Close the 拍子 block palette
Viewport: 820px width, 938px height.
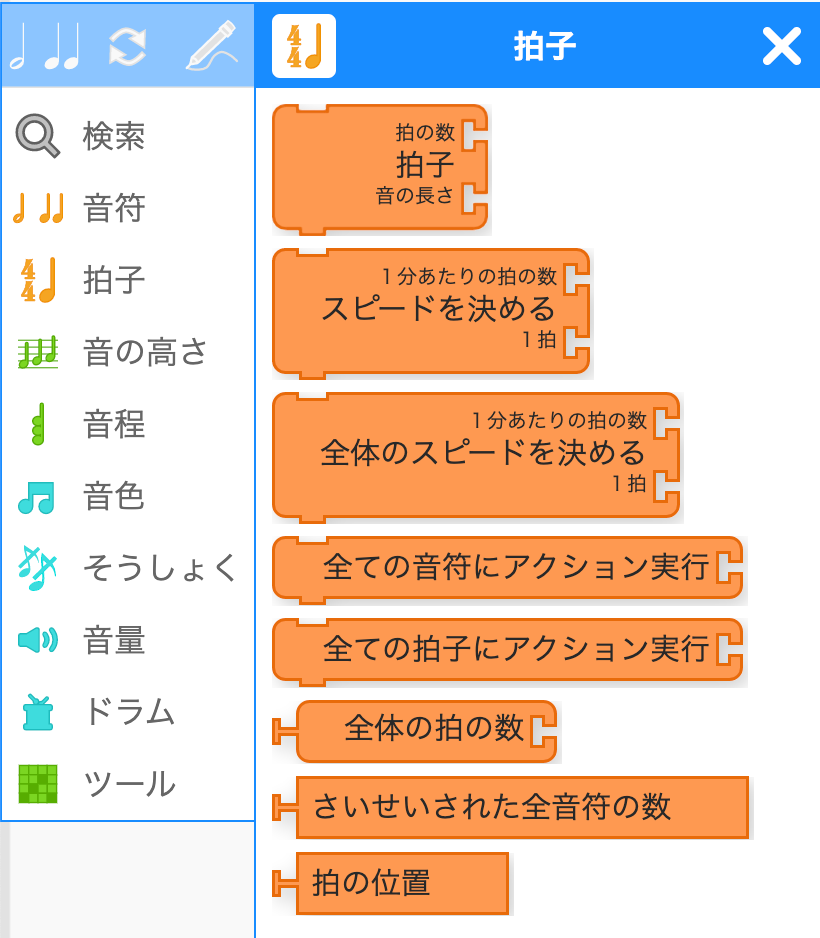(781, 47)
